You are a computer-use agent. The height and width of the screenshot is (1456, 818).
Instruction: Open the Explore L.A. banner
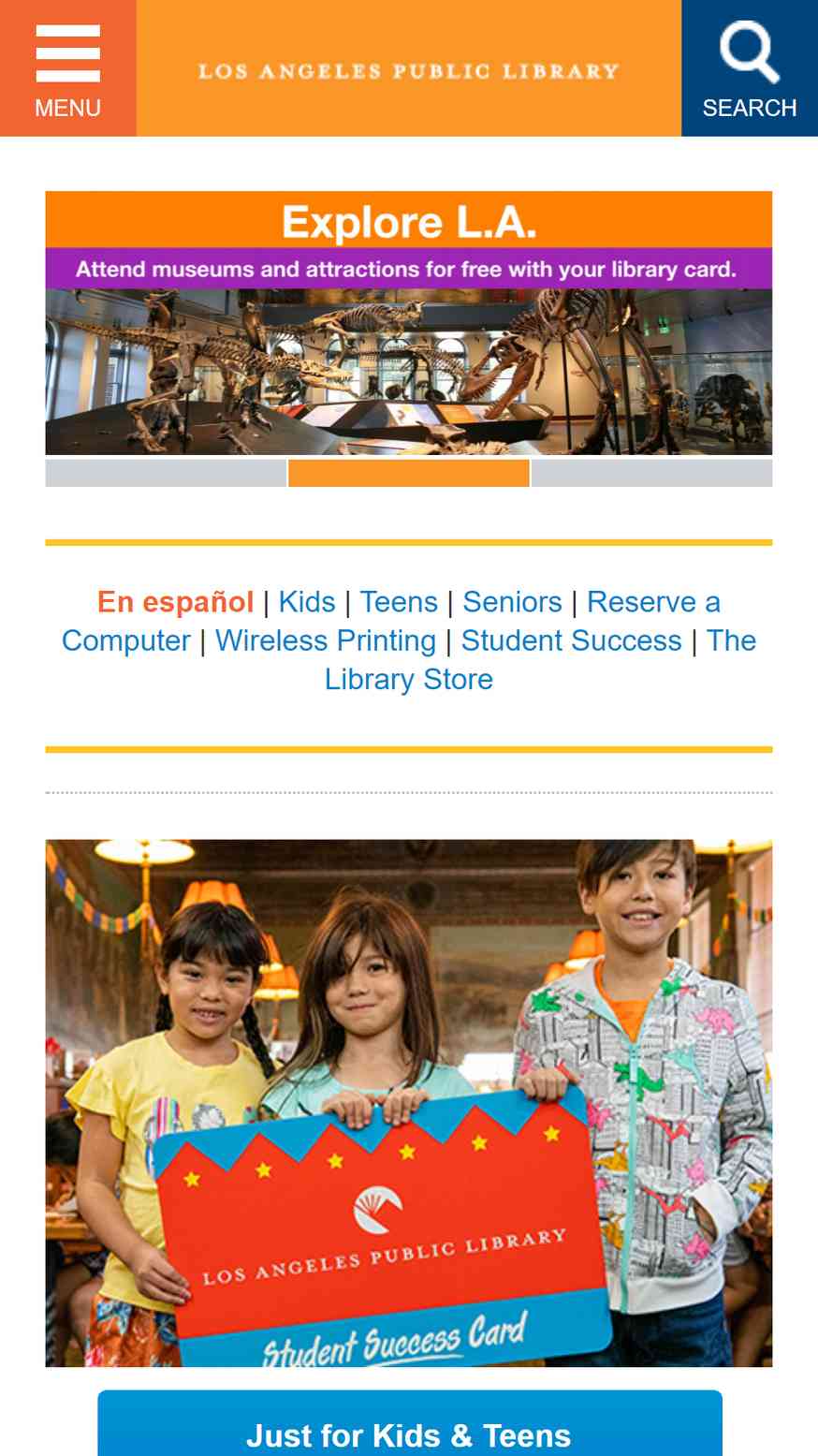(x=409, y=323)
